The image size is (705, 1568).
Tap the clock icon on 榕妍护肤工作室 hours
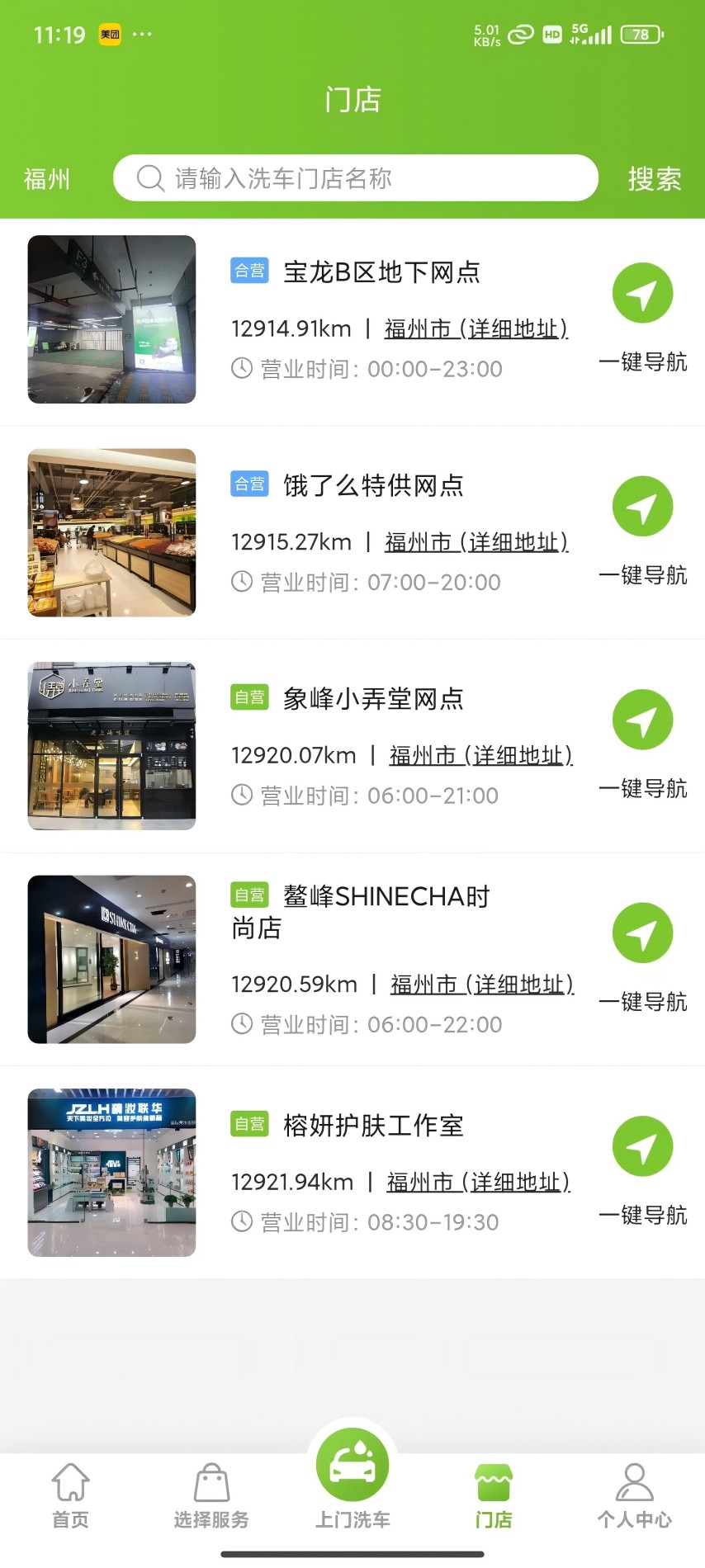[240, 1222]
